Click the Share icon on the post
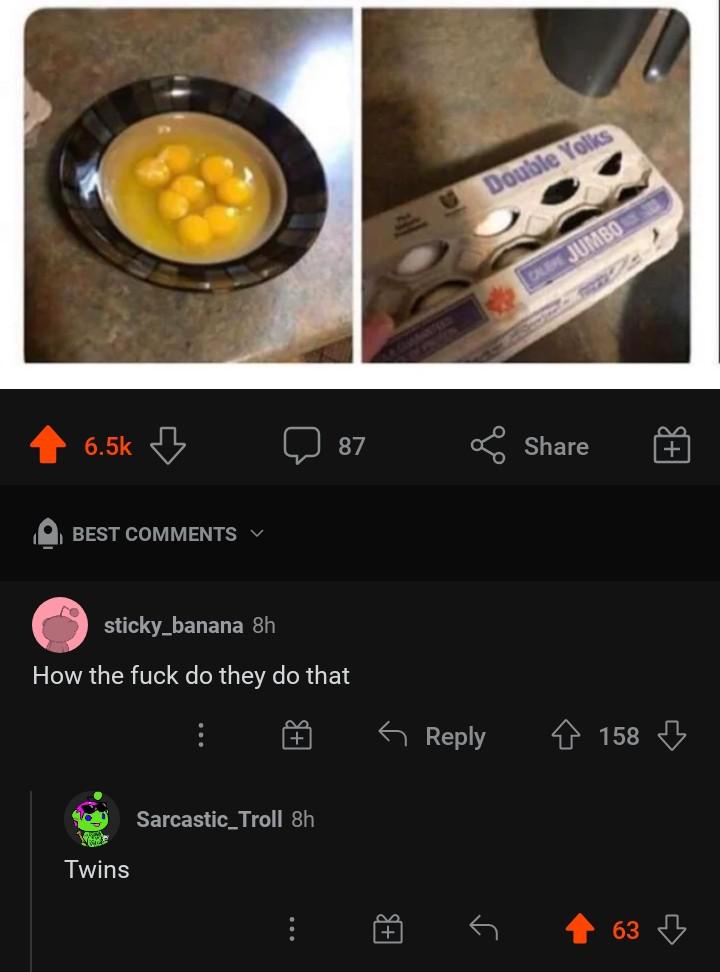 tap(528, 446)
